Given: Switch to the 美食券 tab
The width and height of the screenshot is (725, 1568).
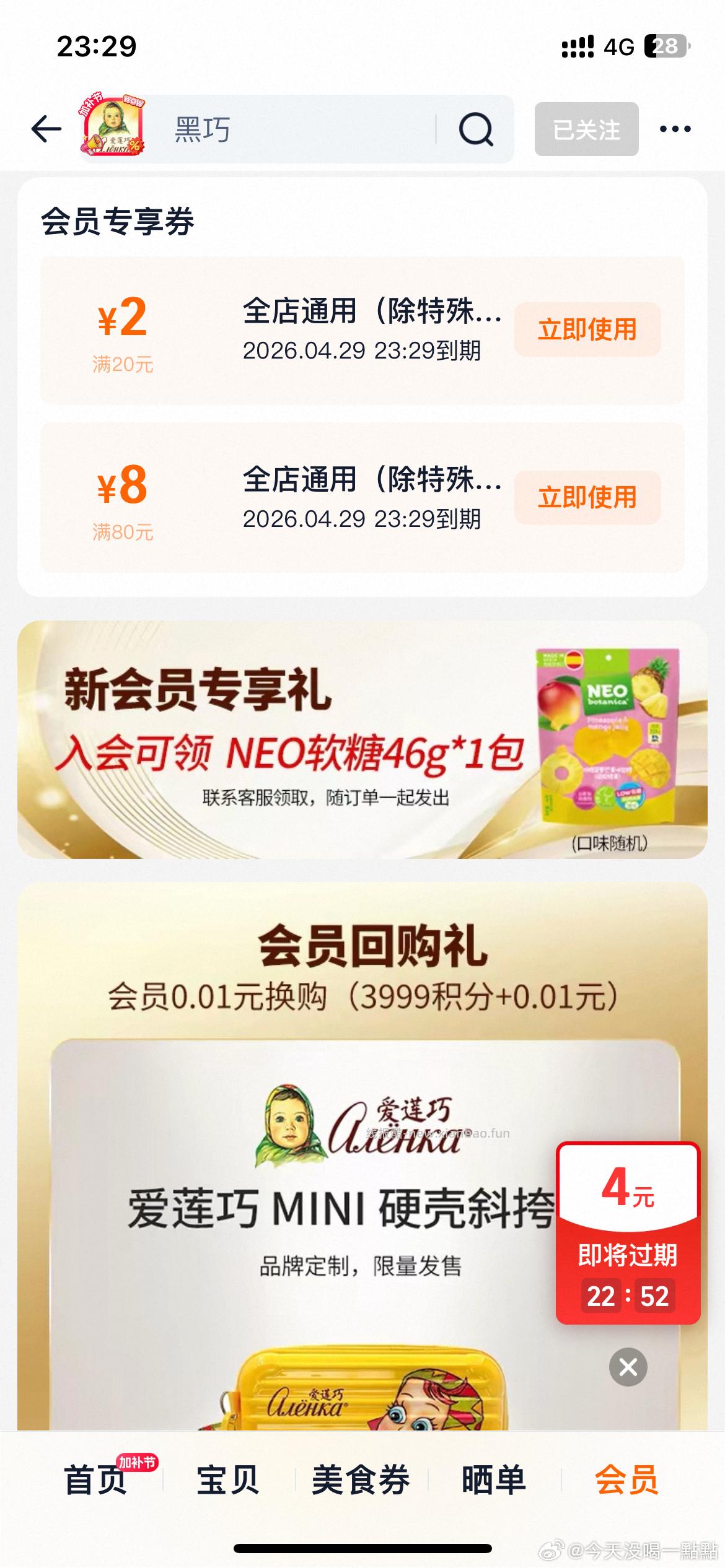Looking at the screenshot, I should (361, 1480).
